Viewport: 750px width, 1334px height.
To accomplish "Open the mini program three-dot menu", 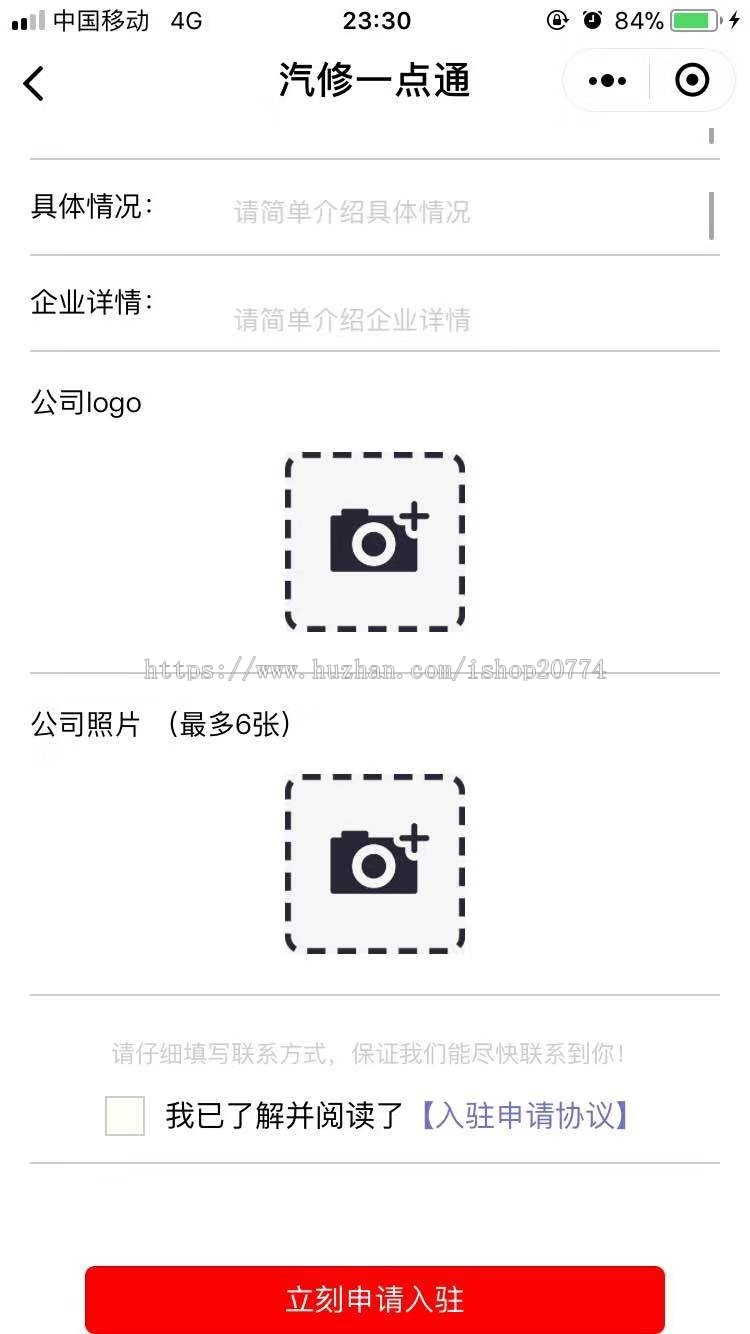I will coord(607,81).
